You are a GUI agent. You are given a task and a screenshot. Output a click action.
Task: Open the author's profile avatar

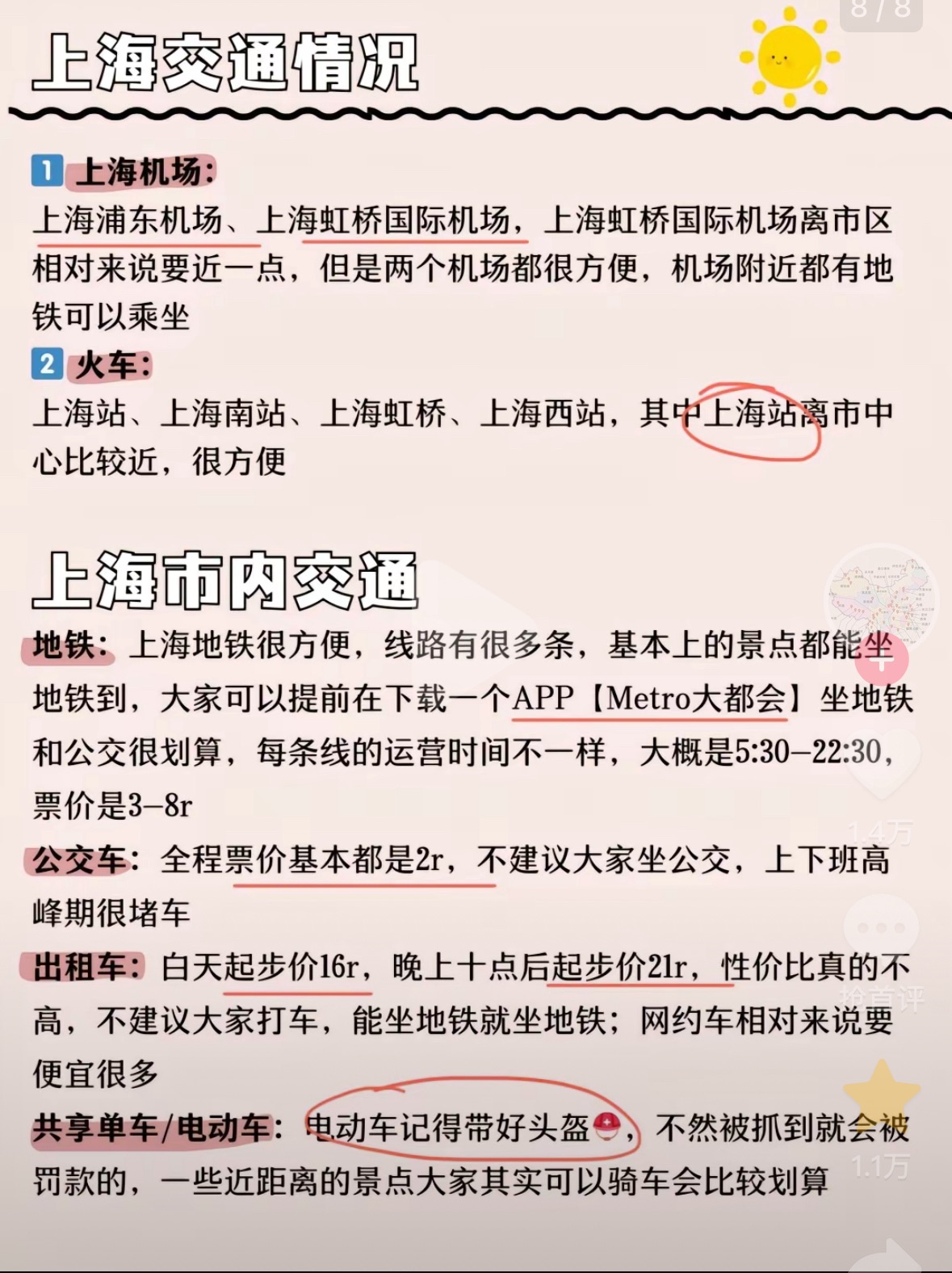click(x=881, y=599)
